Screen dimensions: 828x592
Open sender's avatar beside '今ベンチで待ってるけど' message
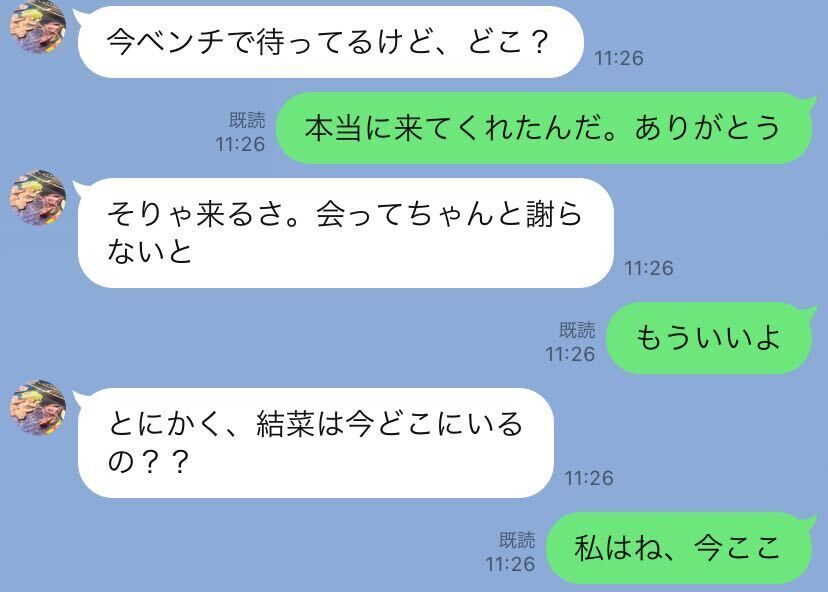pyautogui.click(x=37, y=26)
